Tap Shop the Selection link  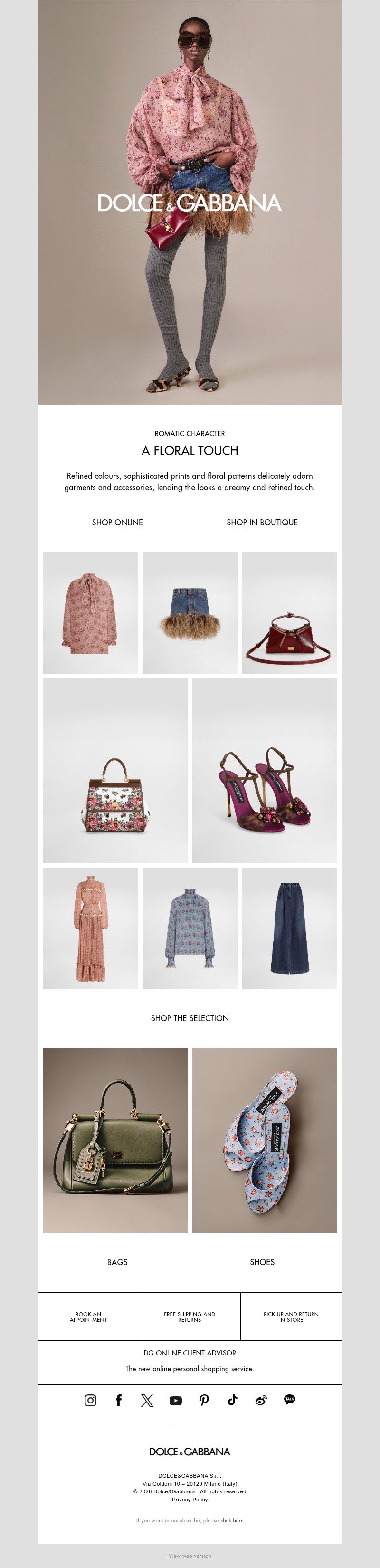[x=190, y=1018]
